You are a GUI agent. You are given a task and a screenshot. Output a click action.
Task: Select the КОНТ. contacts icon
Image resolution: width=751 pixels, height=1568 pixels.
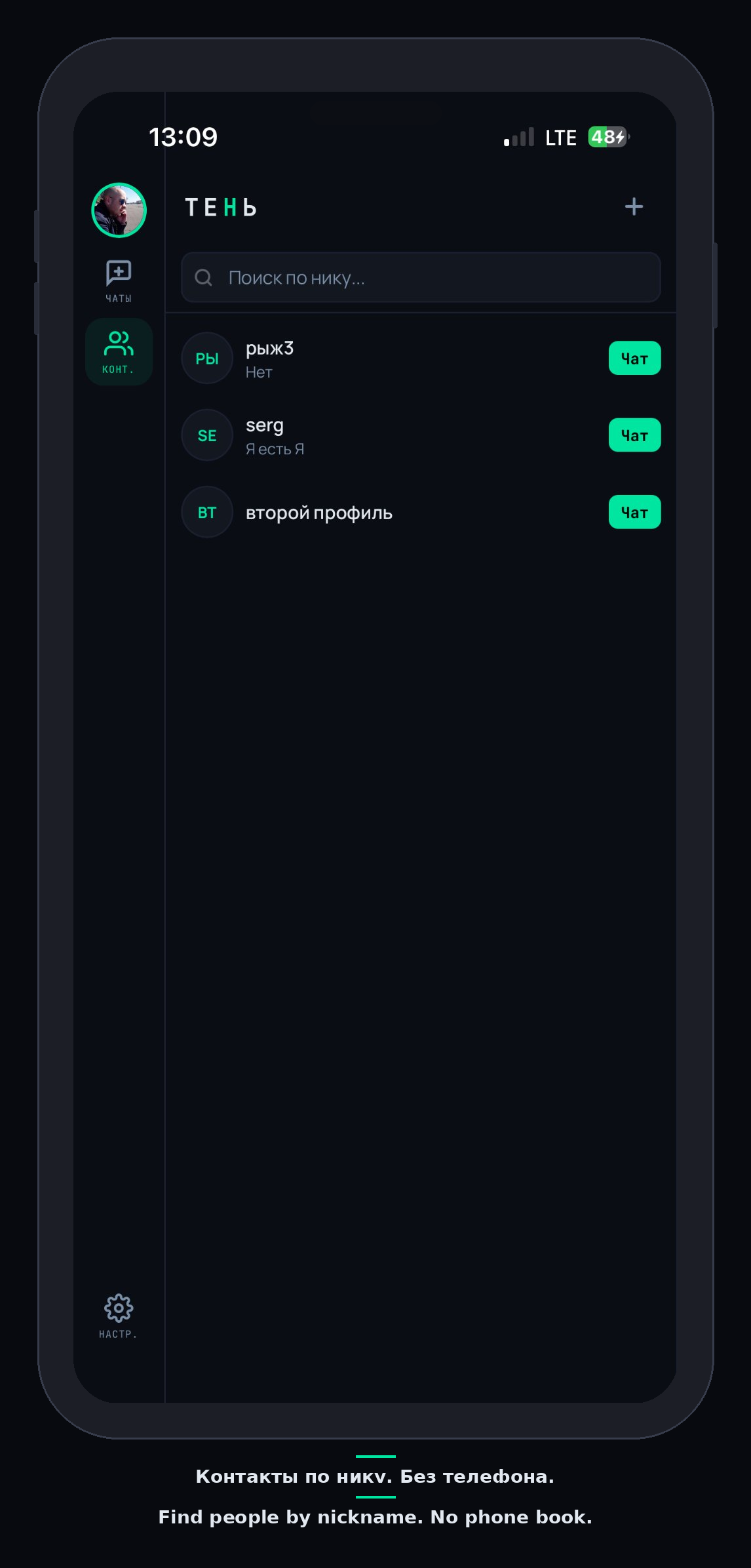[119, 343]
